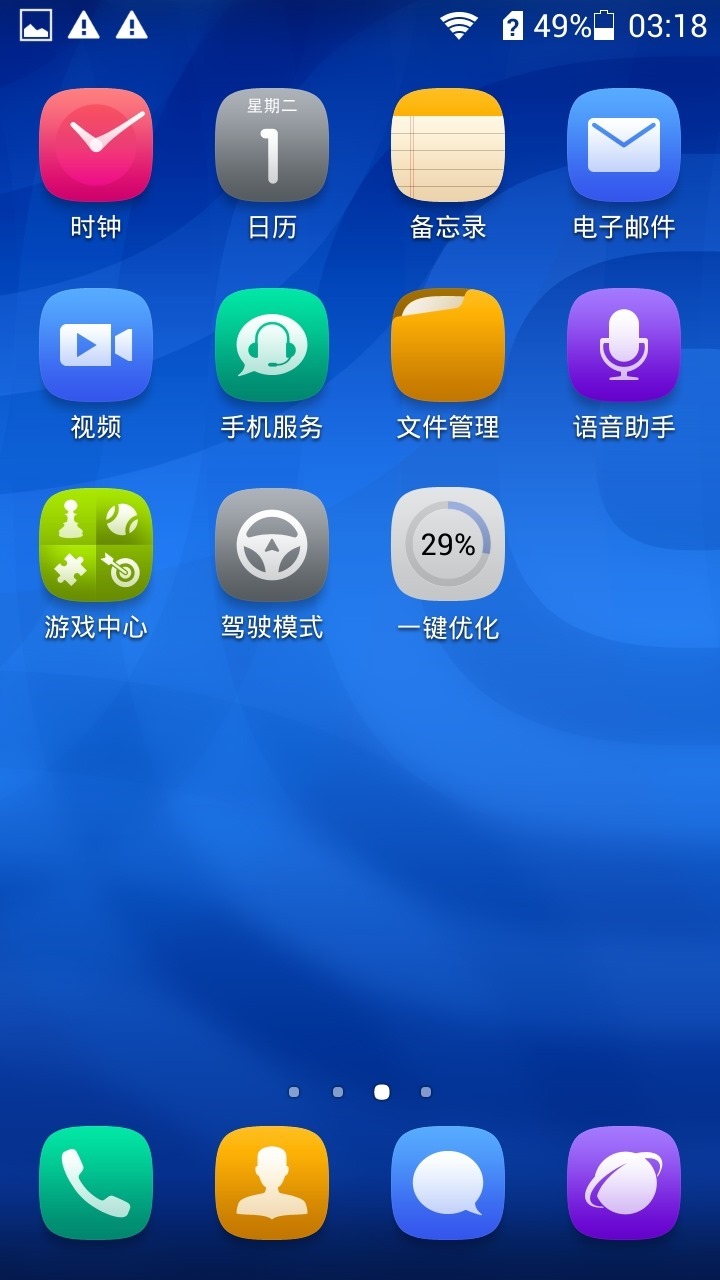The height and width of the screenshot is (1280, 720).
Task: Launch the purple browser app in dock
Action: pos(624,1184)
